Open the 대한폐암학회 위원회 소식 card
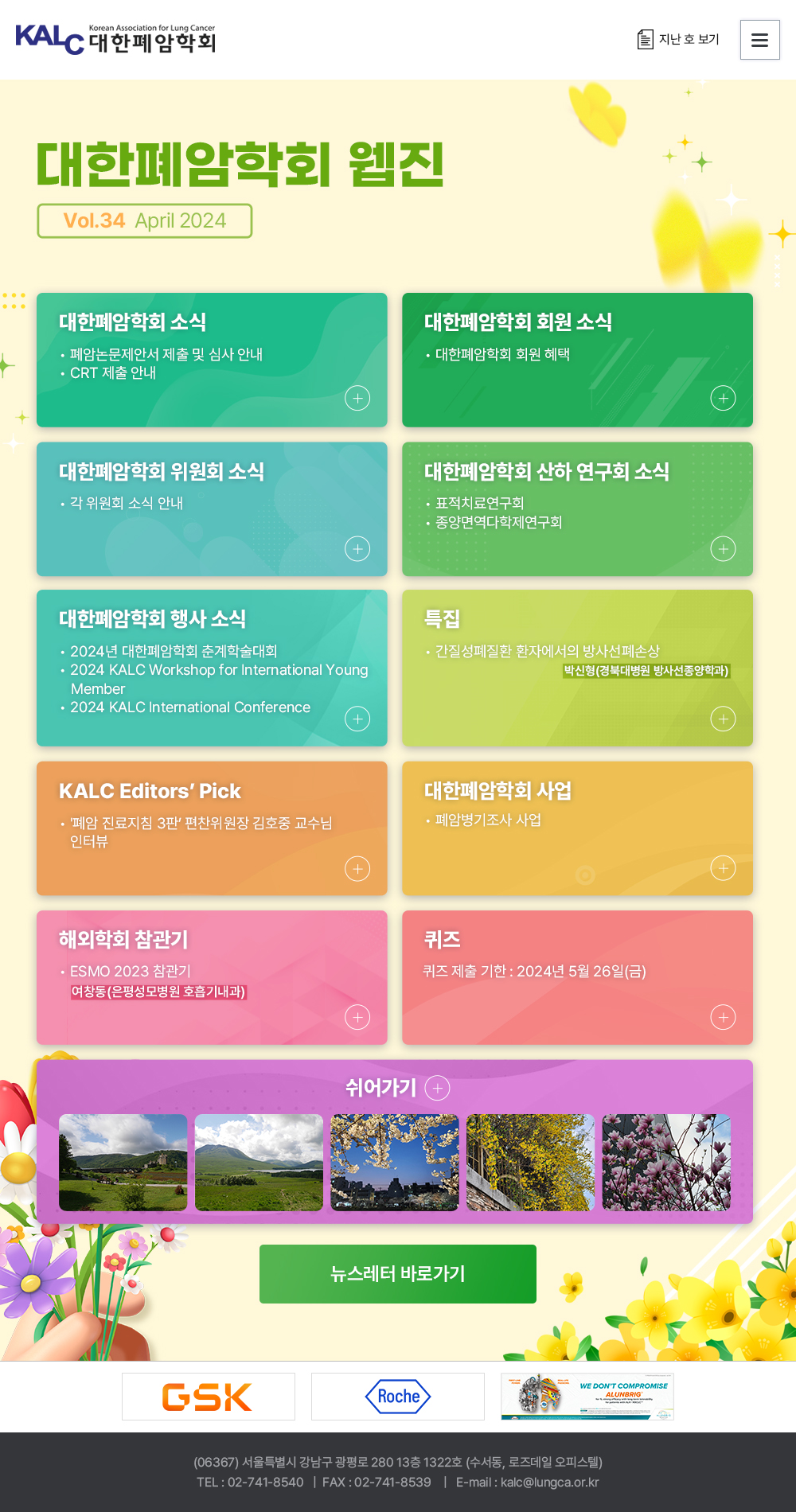Viewport: 796px width, 1512px height. tap(212, 509)
